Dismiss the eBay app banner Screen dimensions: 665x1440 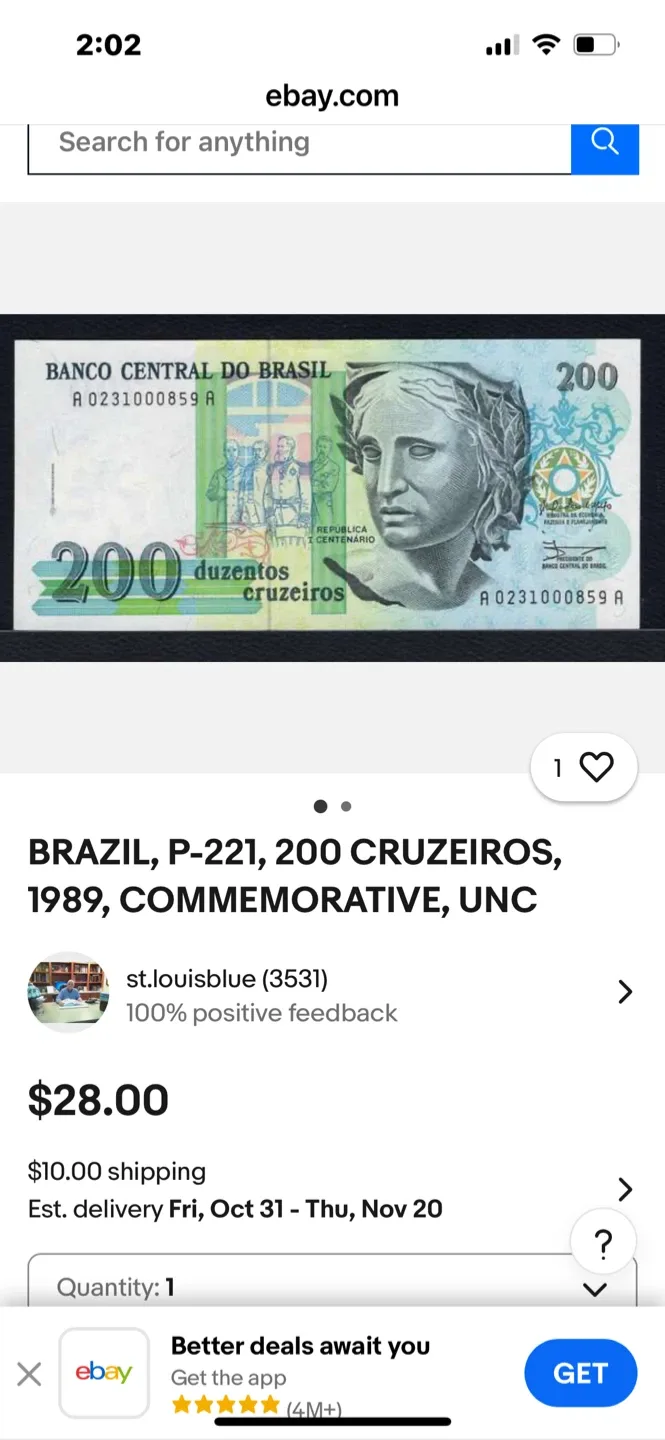[x=30, y=1374]
